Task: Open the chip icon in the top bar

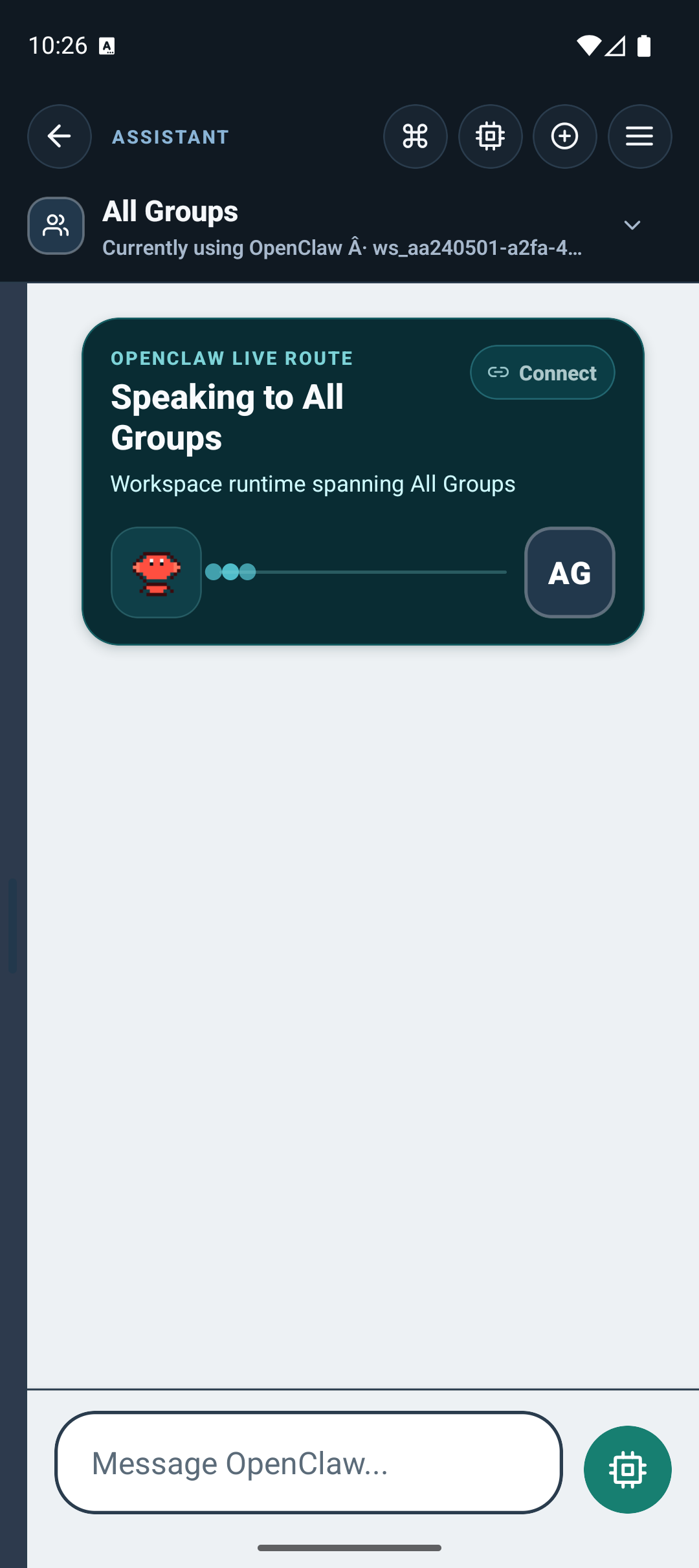Action: pyautogui.click(x=491, y=136)
